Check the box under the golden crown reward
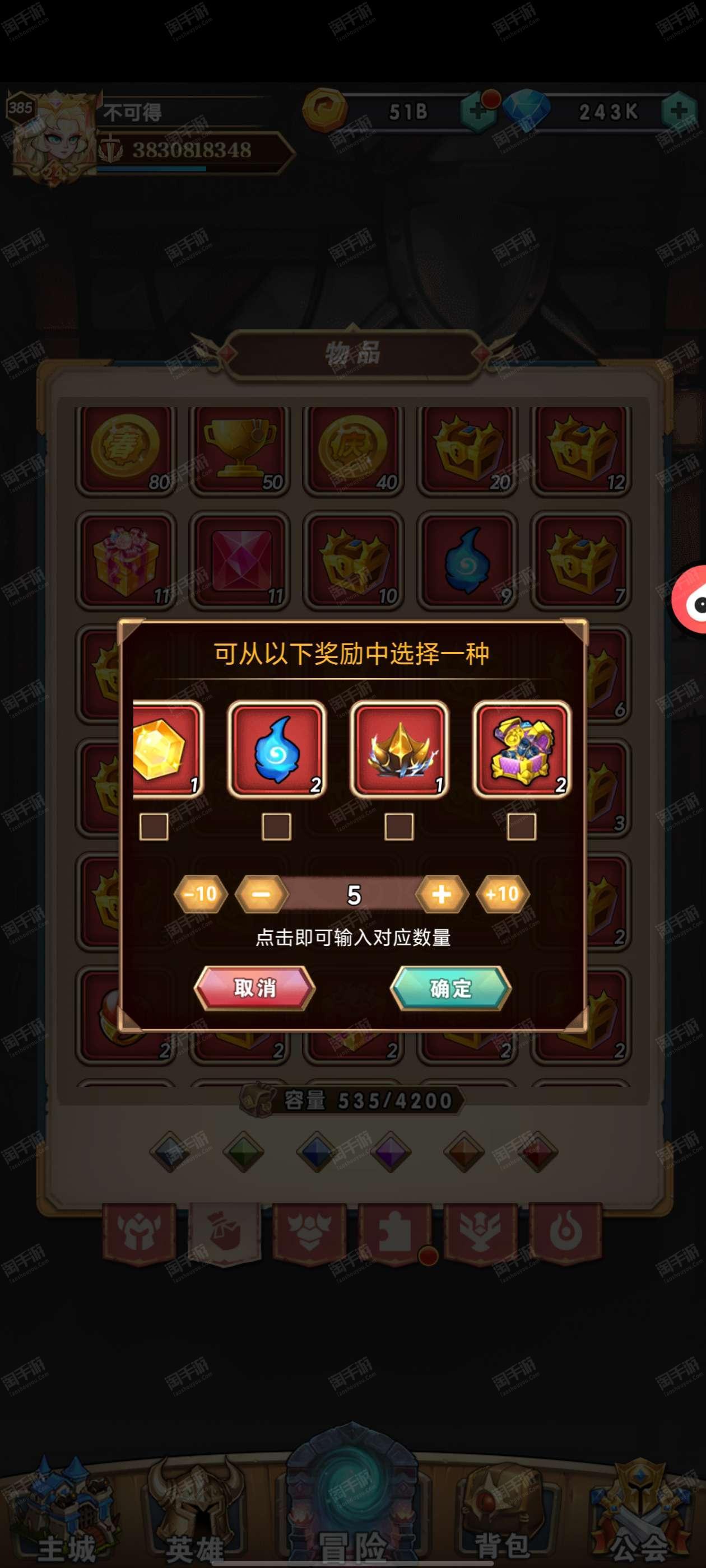Viewport: 706px width, 1568px height. pyautogui.click(x=399, y=827)
